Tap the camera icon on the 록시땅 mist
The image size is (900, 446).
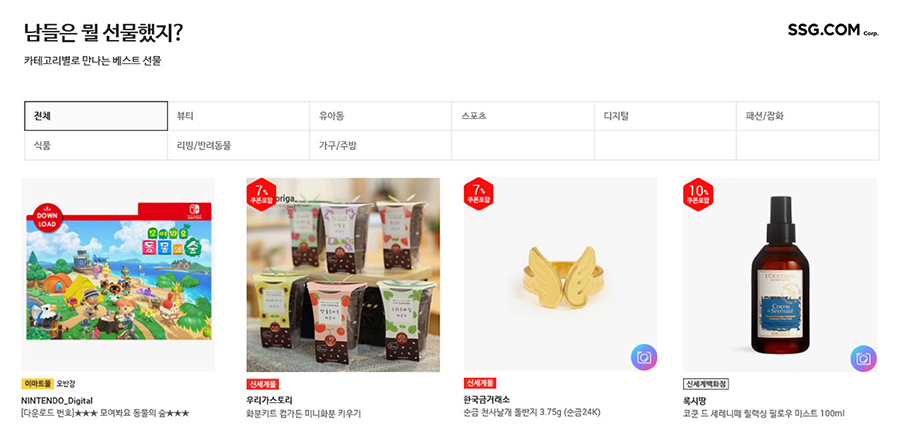[x=863, y=358]
